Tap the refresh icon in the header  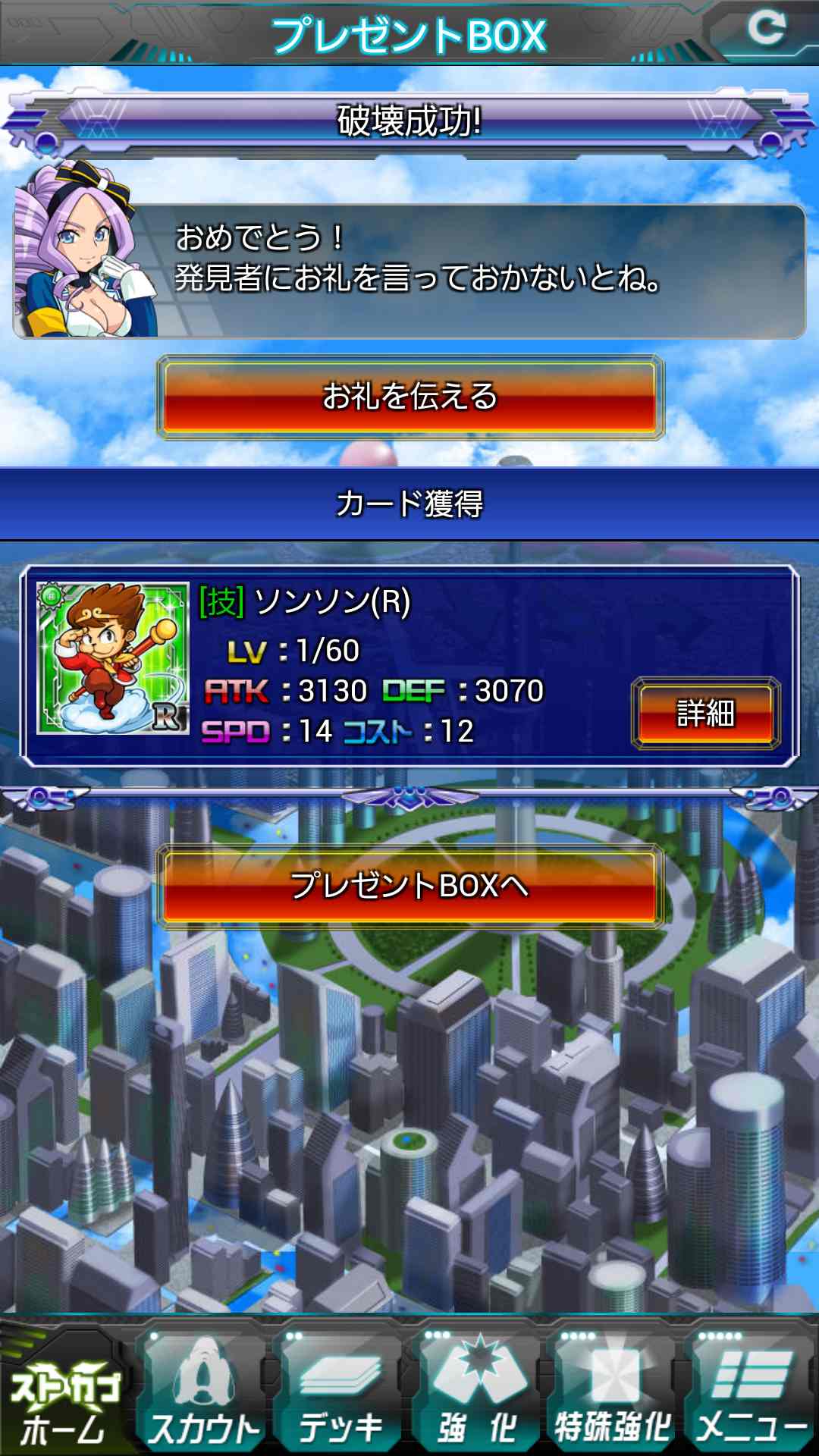click(x=766, y=29)
